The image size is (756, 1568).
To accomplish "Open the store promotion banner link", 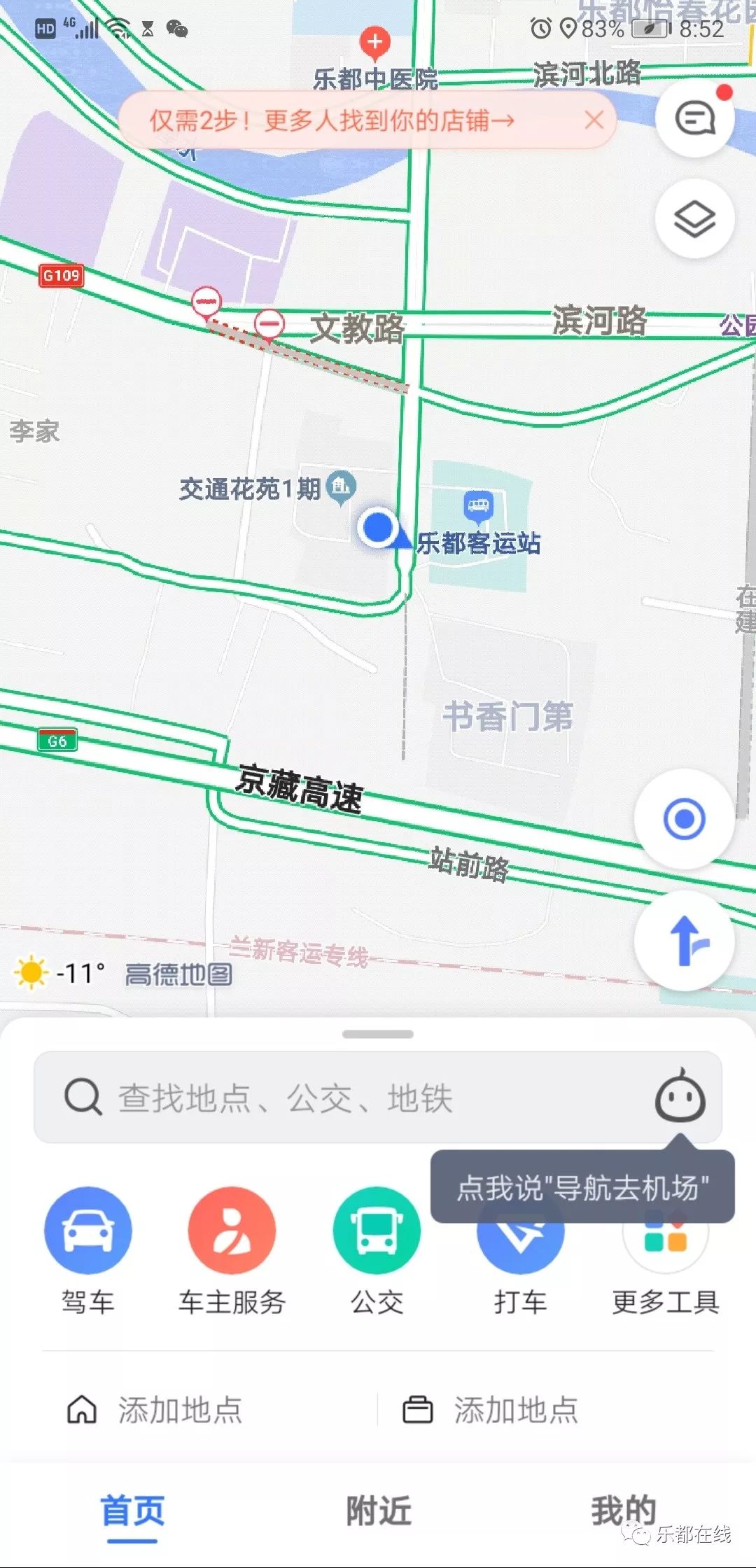I will [332, 120].
